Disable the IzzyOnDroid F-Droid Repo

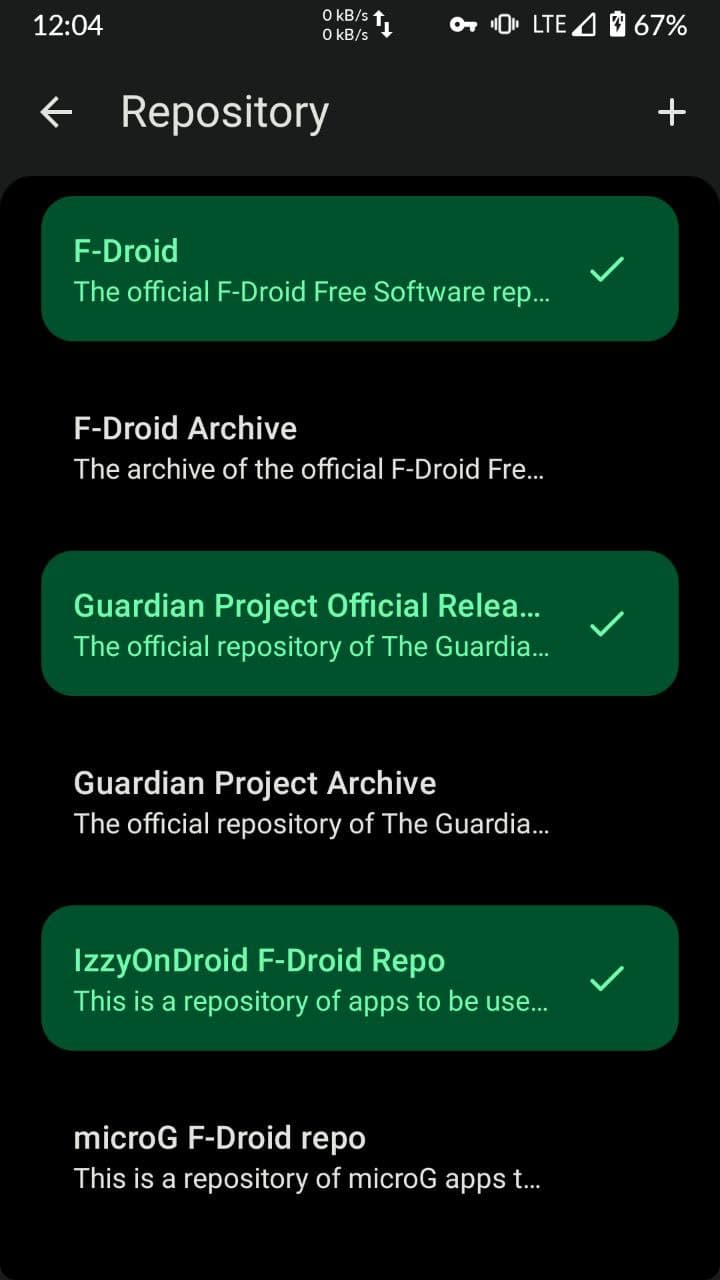[x=359, y=978]
